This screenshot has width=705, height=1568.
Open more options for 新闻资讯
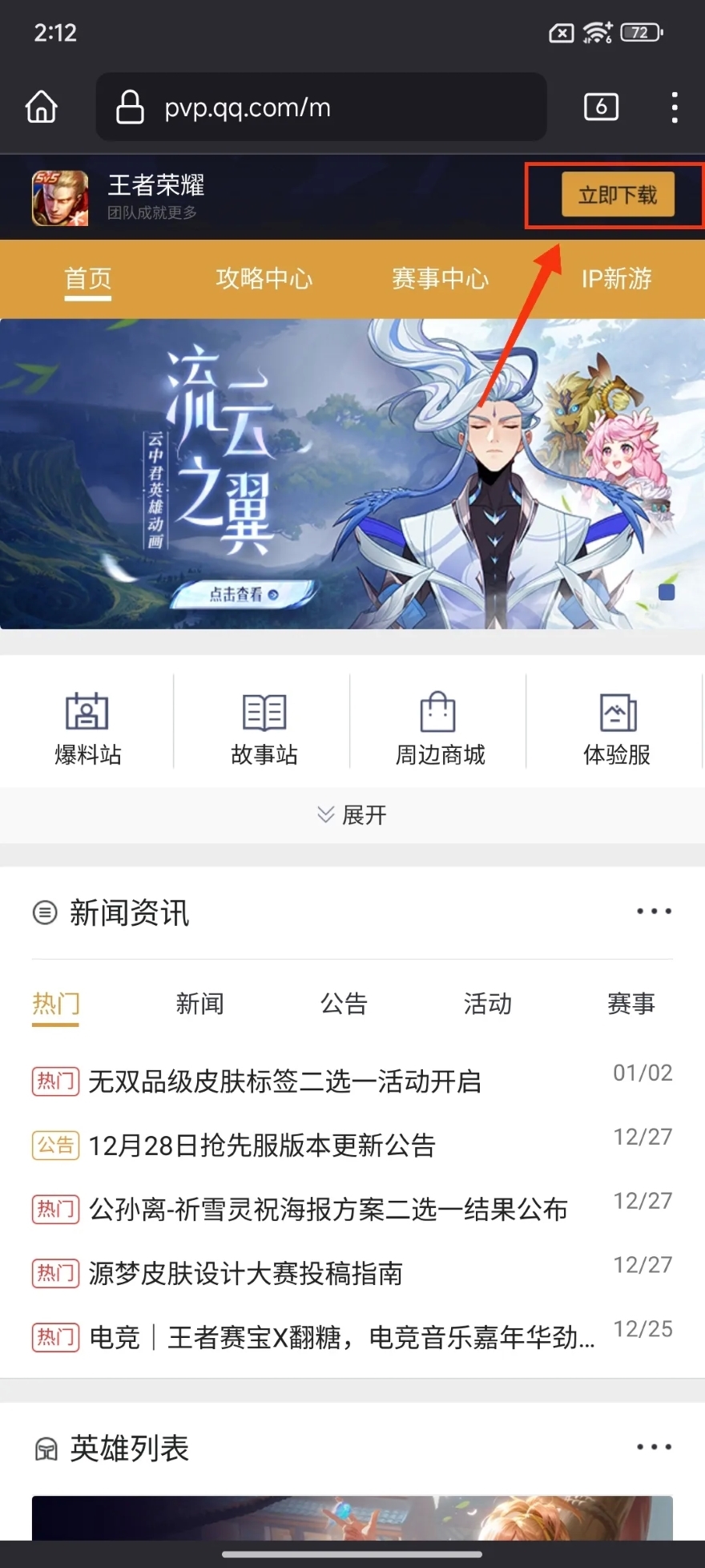654,911
